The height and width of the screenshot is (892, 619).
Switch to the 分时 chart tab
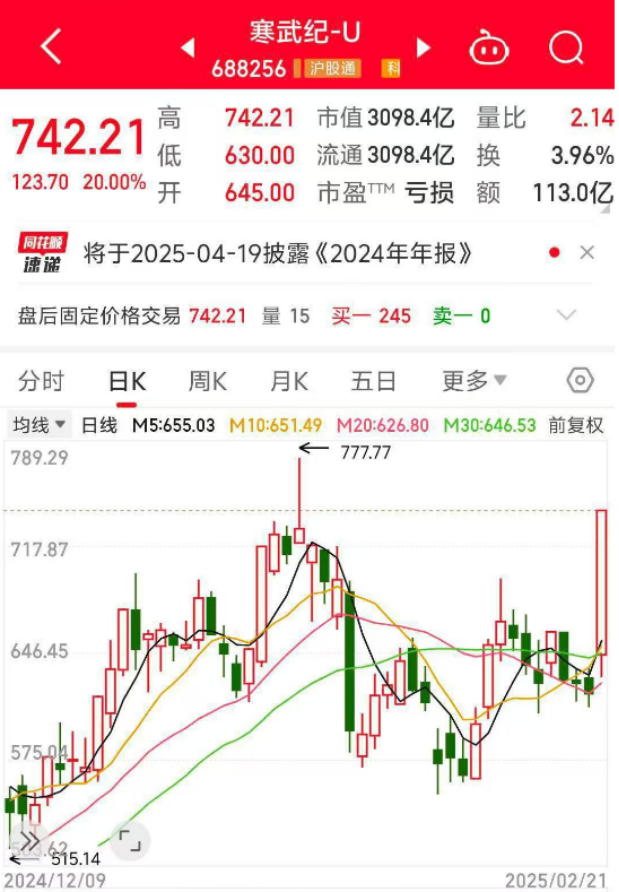[41, 381]
